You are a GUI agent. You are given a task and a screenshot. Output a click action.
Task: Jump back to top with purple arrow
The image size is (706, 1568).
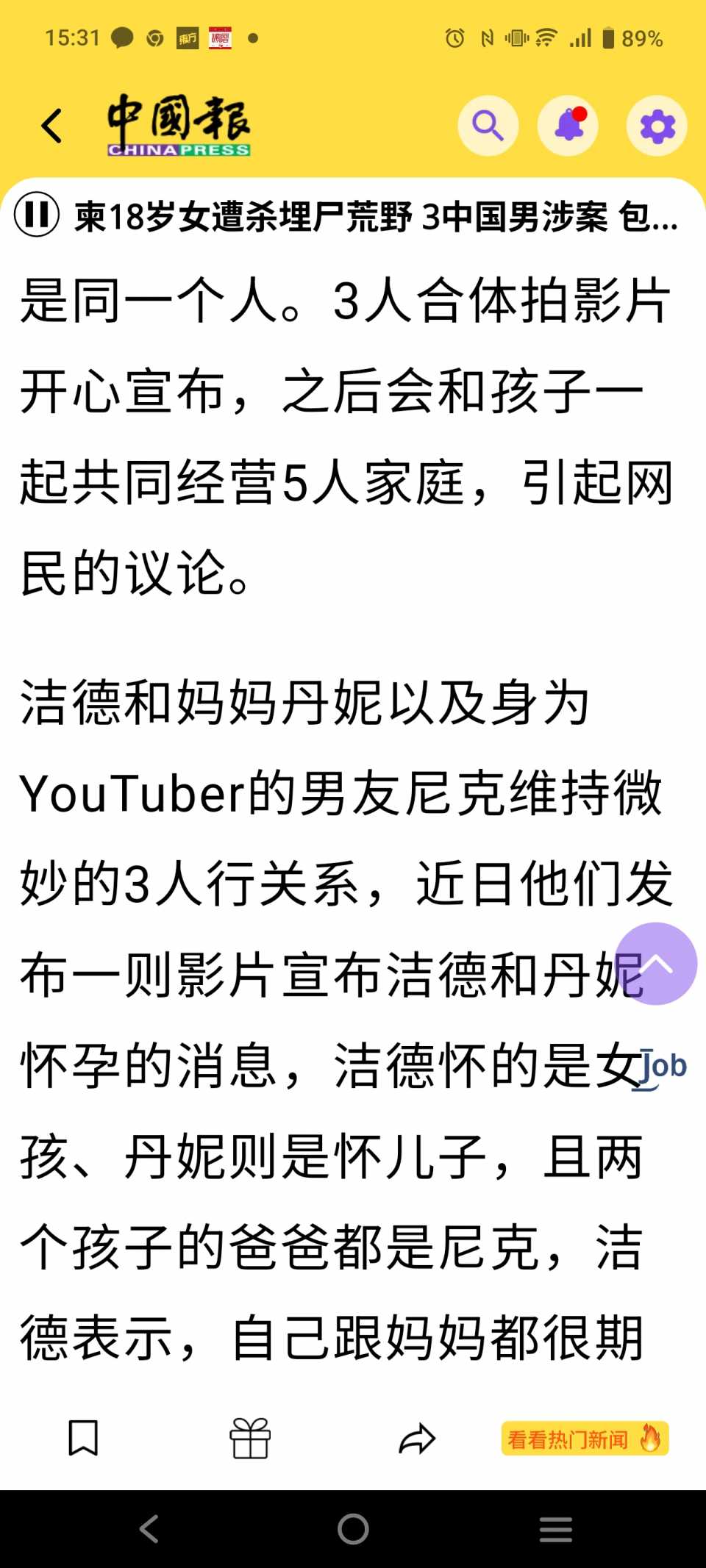tap(656, 964)
